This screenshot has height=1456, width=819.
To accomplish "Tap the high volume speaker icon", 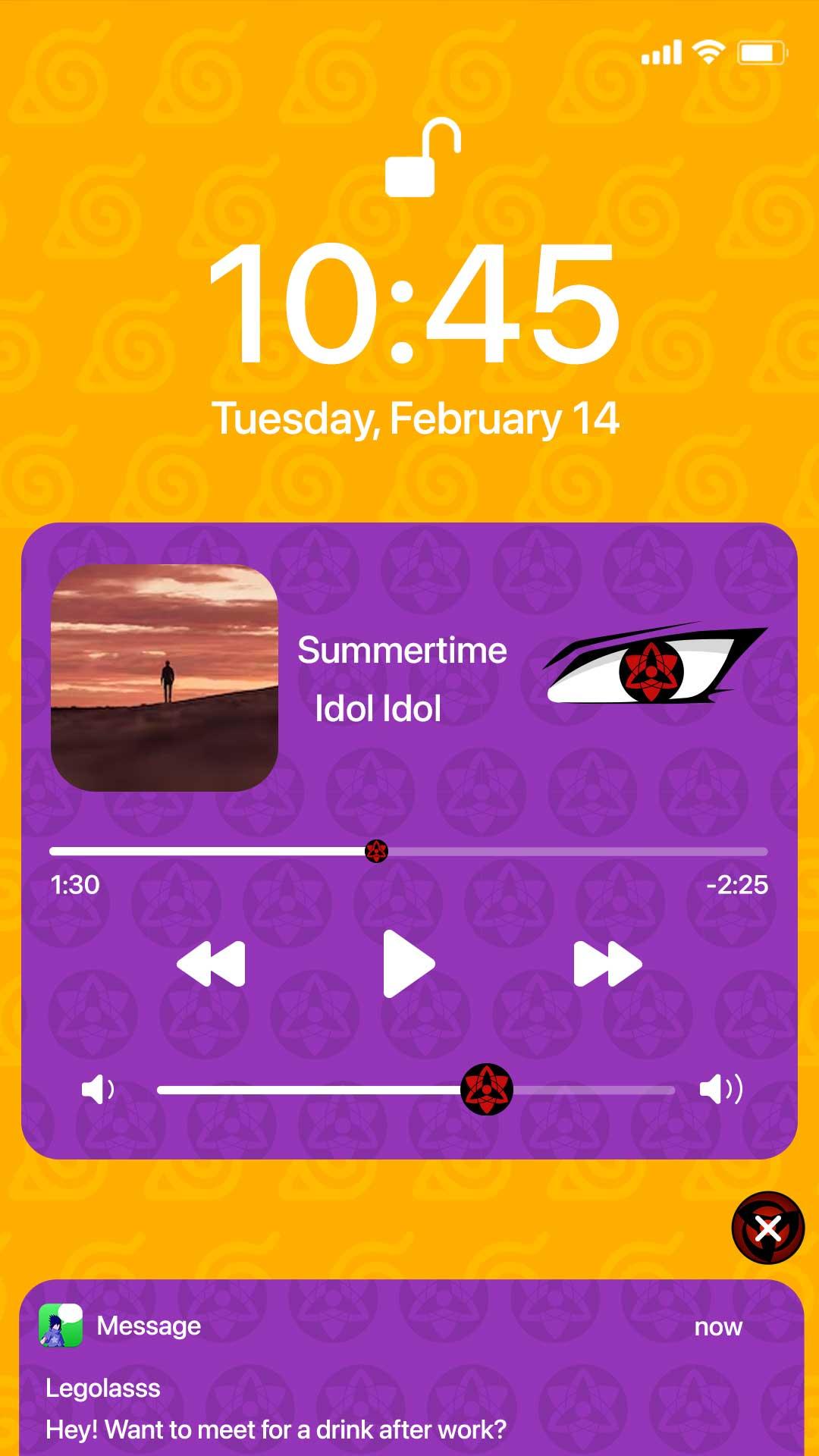I will click(x=720, y=1090).
